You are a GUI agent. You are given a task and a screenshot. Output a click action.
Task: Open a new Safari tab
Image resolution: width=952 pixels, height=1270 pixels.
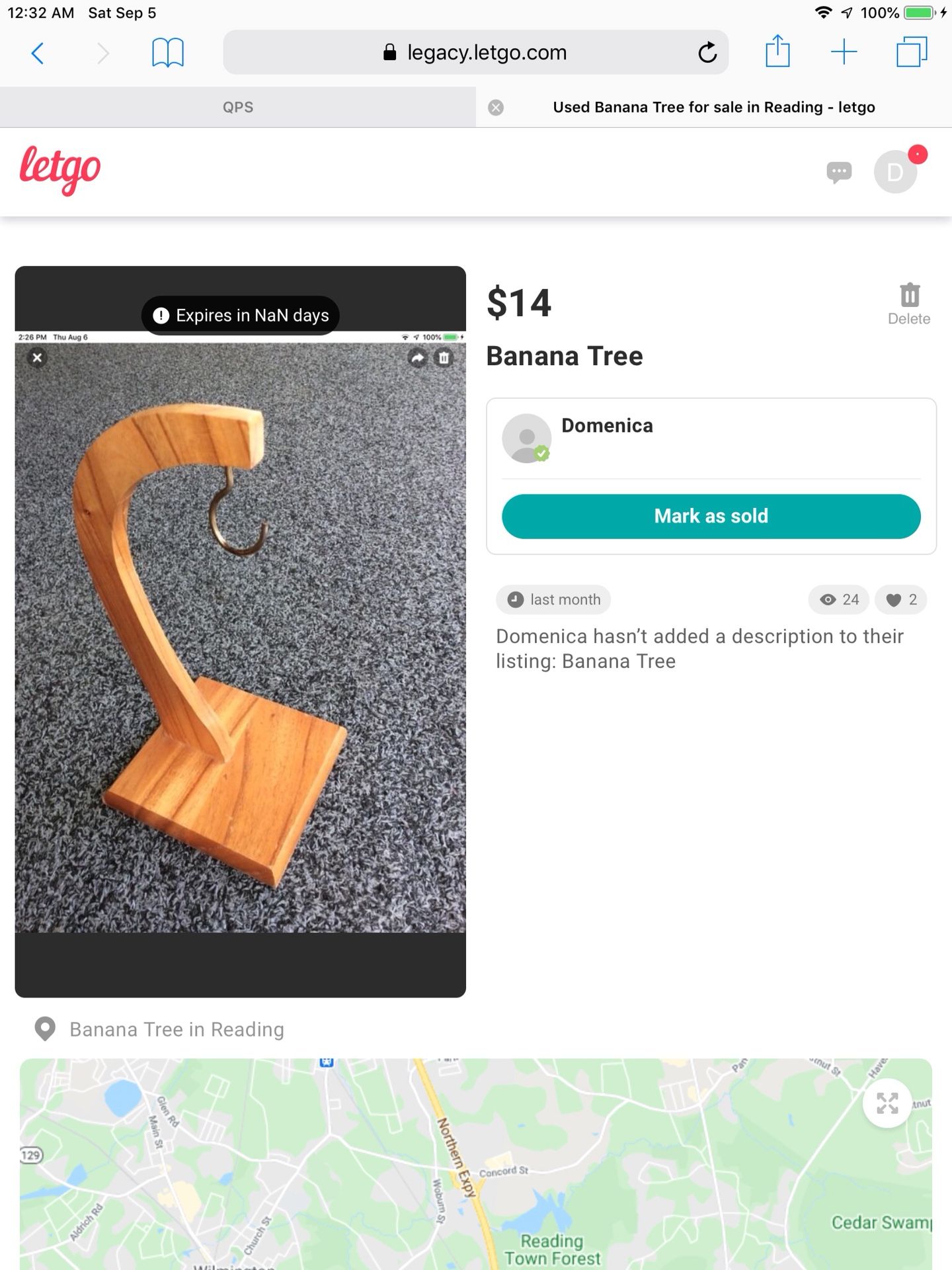[844, 52]
